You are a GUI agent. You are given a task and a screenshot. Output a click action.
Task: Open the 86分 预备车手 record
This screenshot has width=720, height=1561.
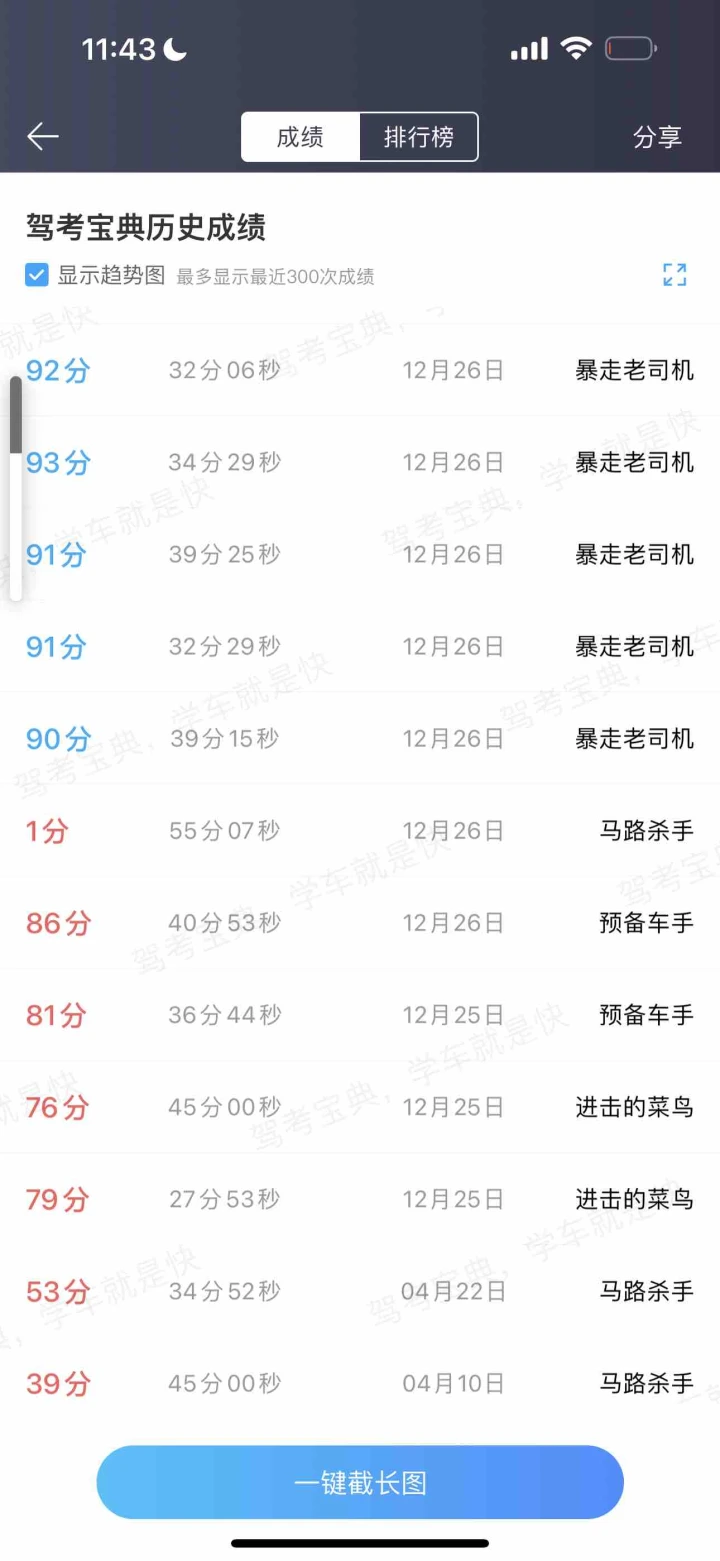[360, 922]
